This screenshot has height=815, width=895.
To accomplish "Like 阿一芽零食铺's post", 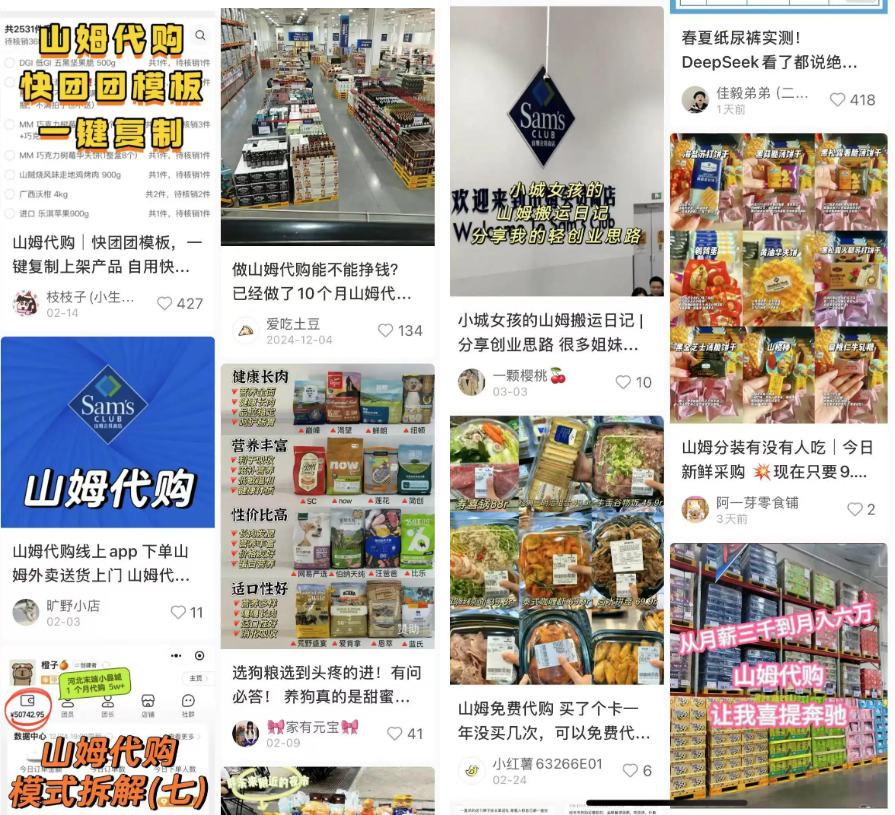I will coord(855,509).
